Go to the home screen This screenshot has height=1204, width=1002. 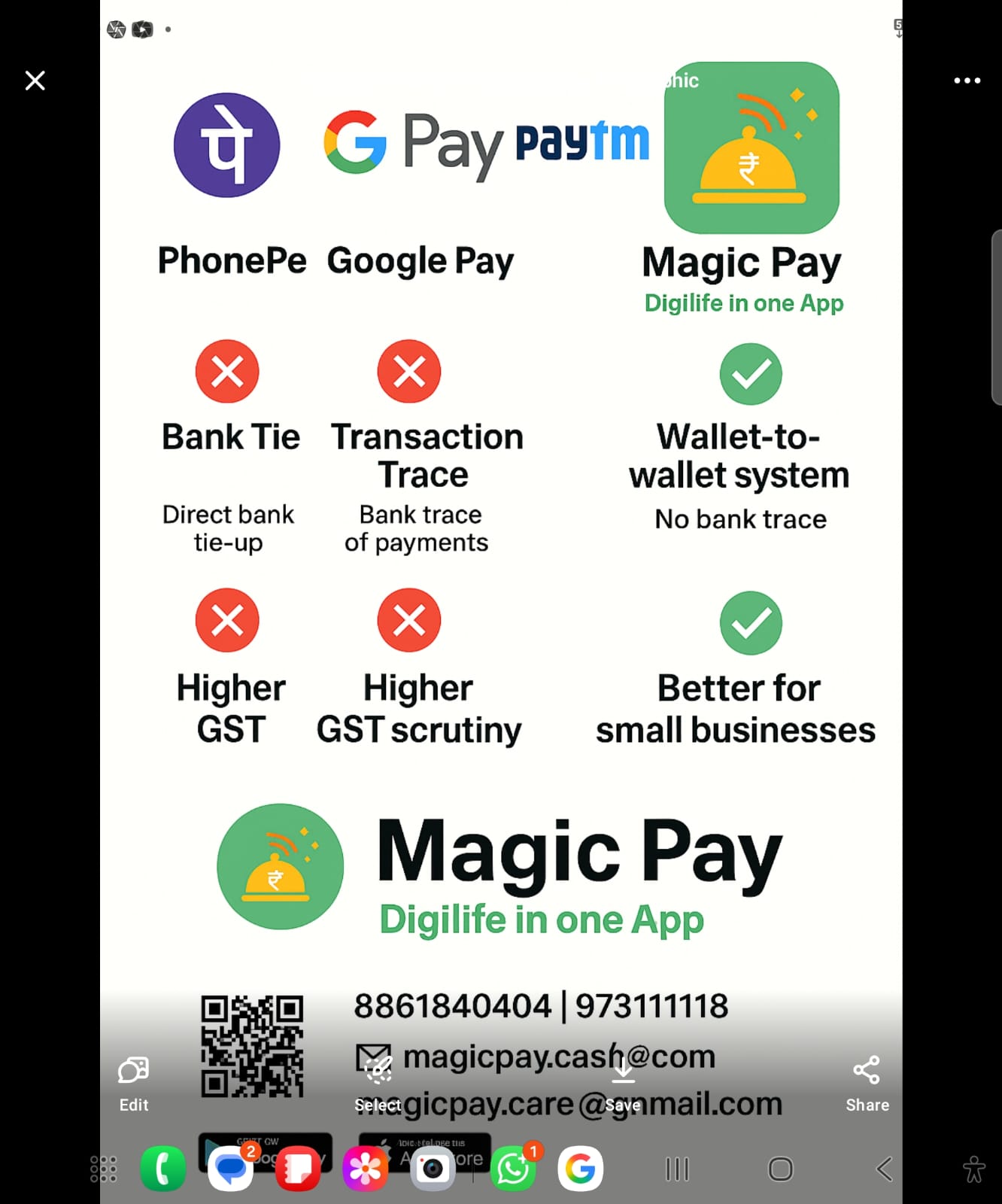point(780,1169)
